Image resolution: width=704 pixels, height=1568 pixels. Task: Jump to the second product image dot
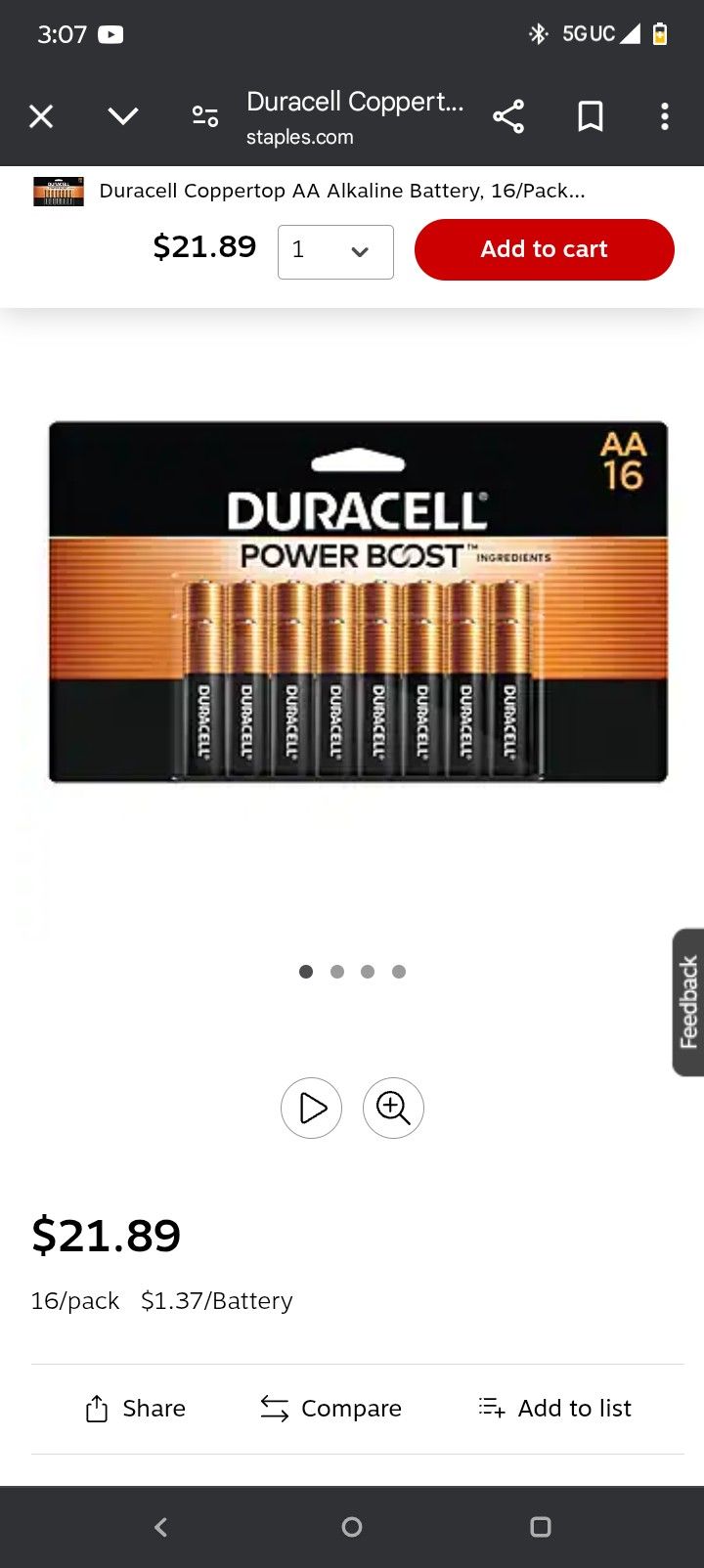tap(337, 972)
